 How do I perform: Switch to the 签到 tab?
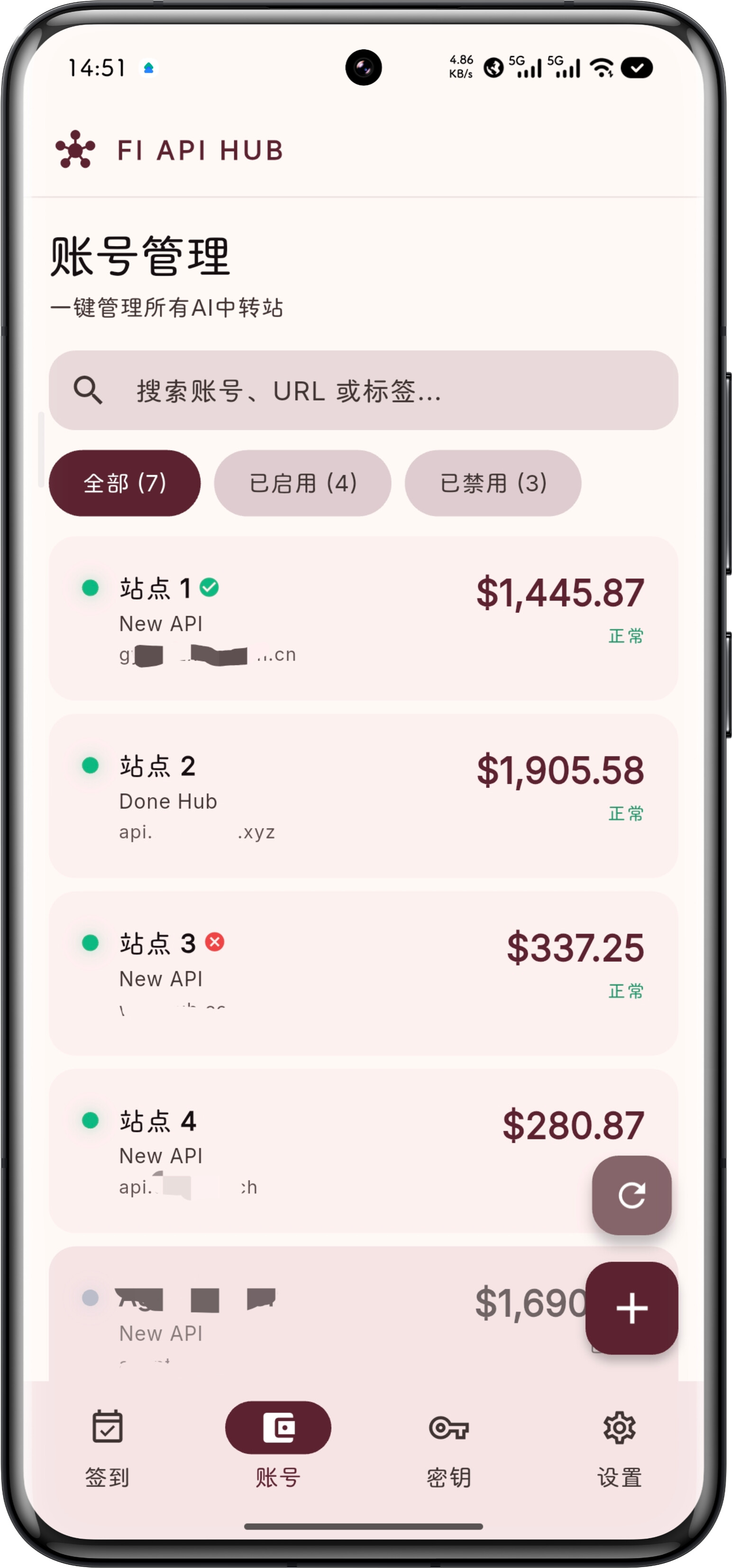tap(107, 1449)
